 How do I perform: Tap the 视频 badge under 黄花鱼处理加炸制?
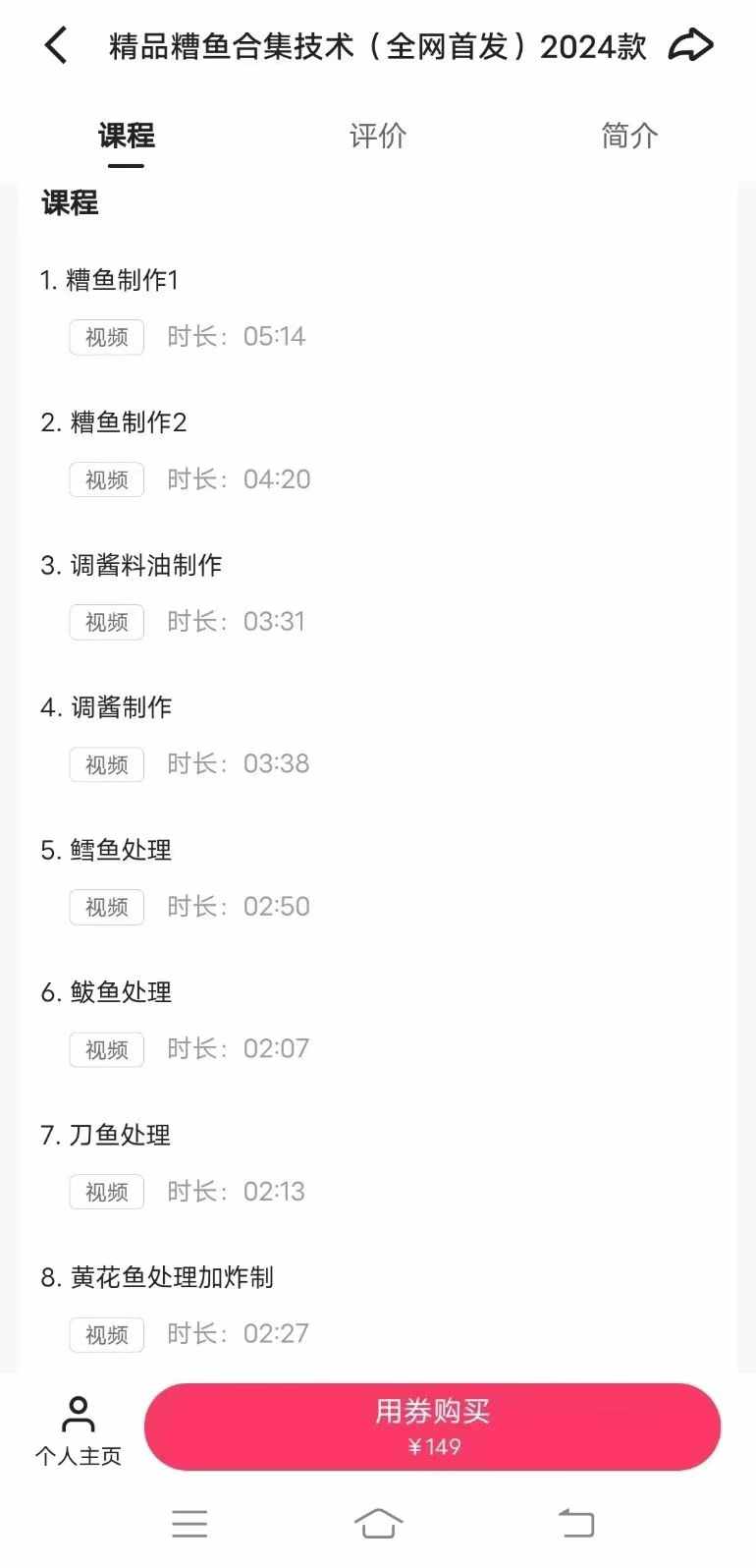pos(105,1334)
